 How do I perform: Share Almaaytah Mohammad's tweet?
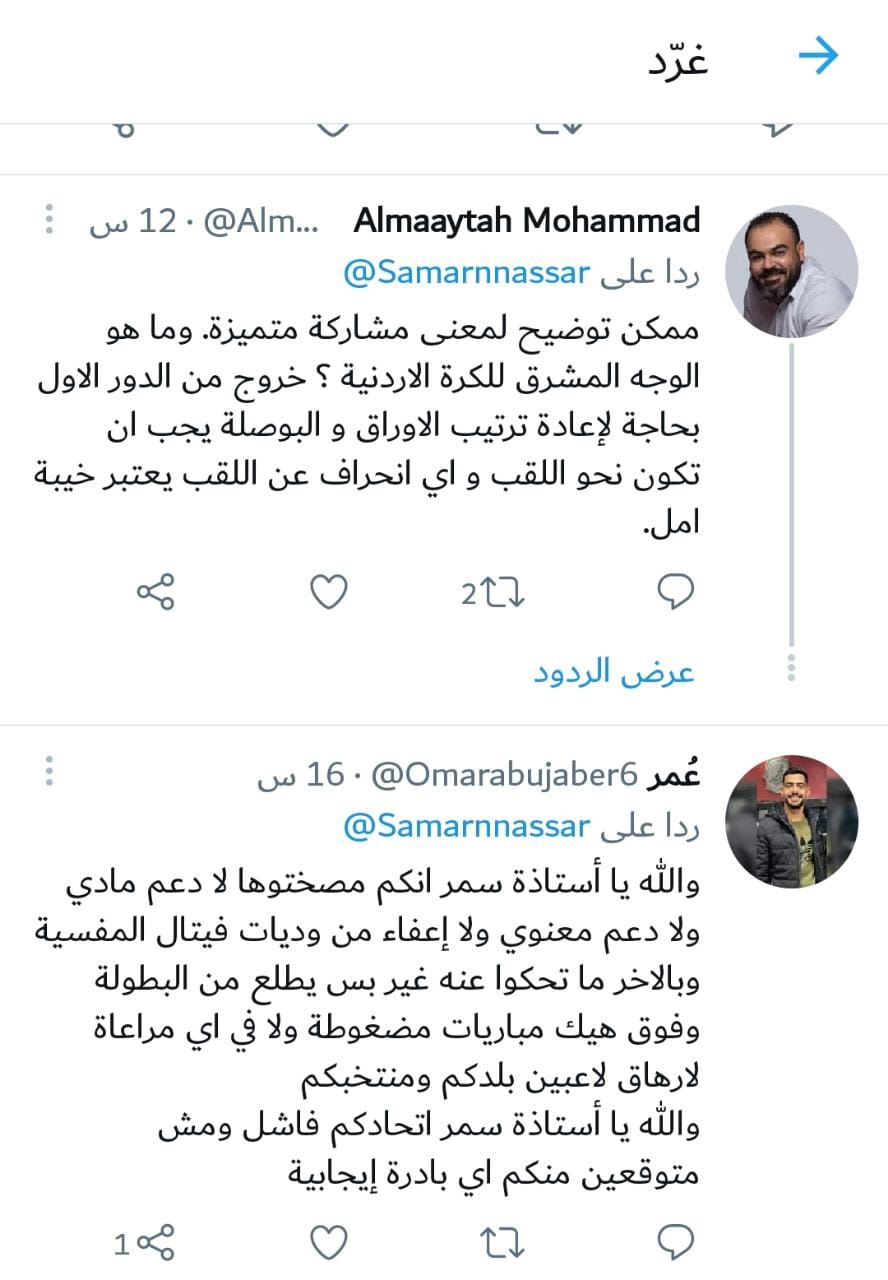(x=156, y=593)
